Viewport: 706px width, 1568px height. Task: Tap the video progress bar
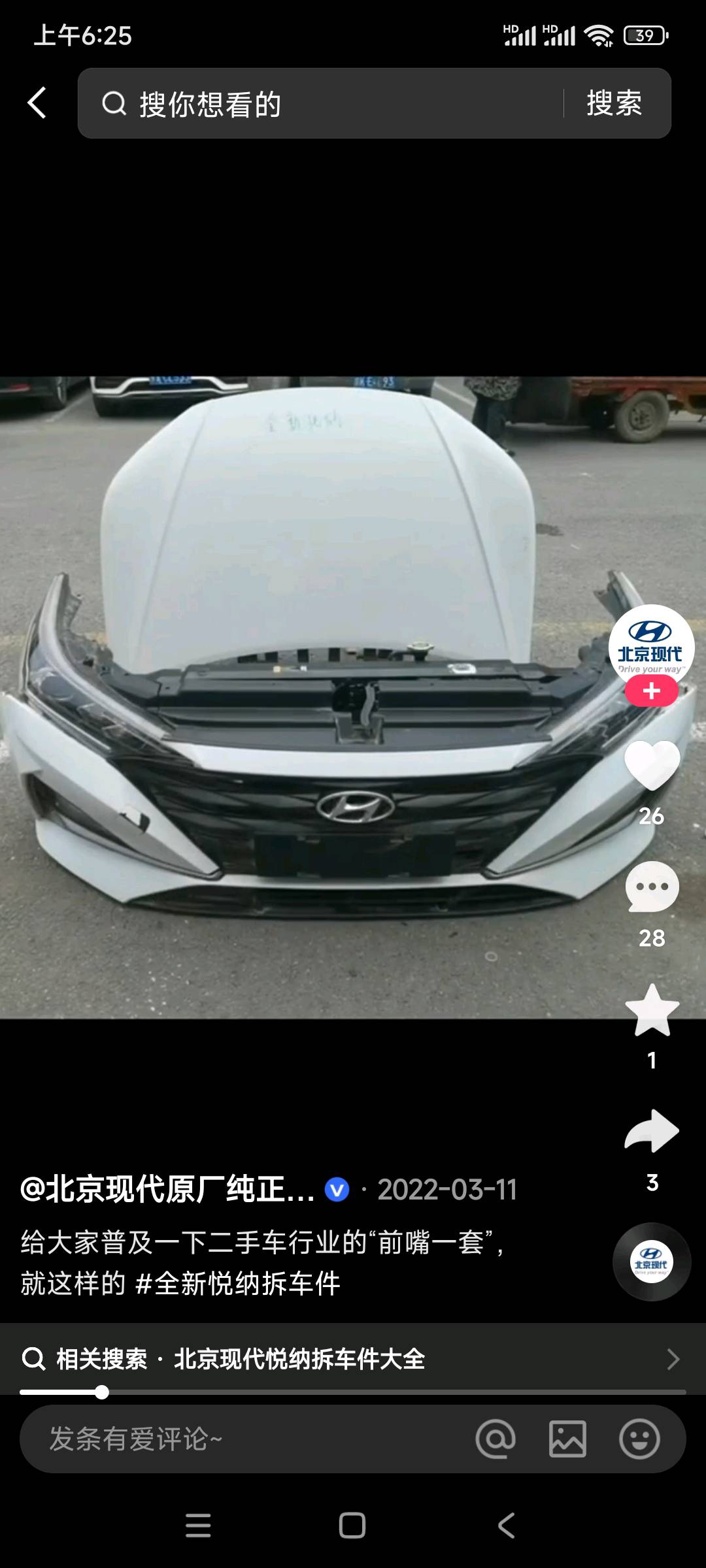(353, 1392)
